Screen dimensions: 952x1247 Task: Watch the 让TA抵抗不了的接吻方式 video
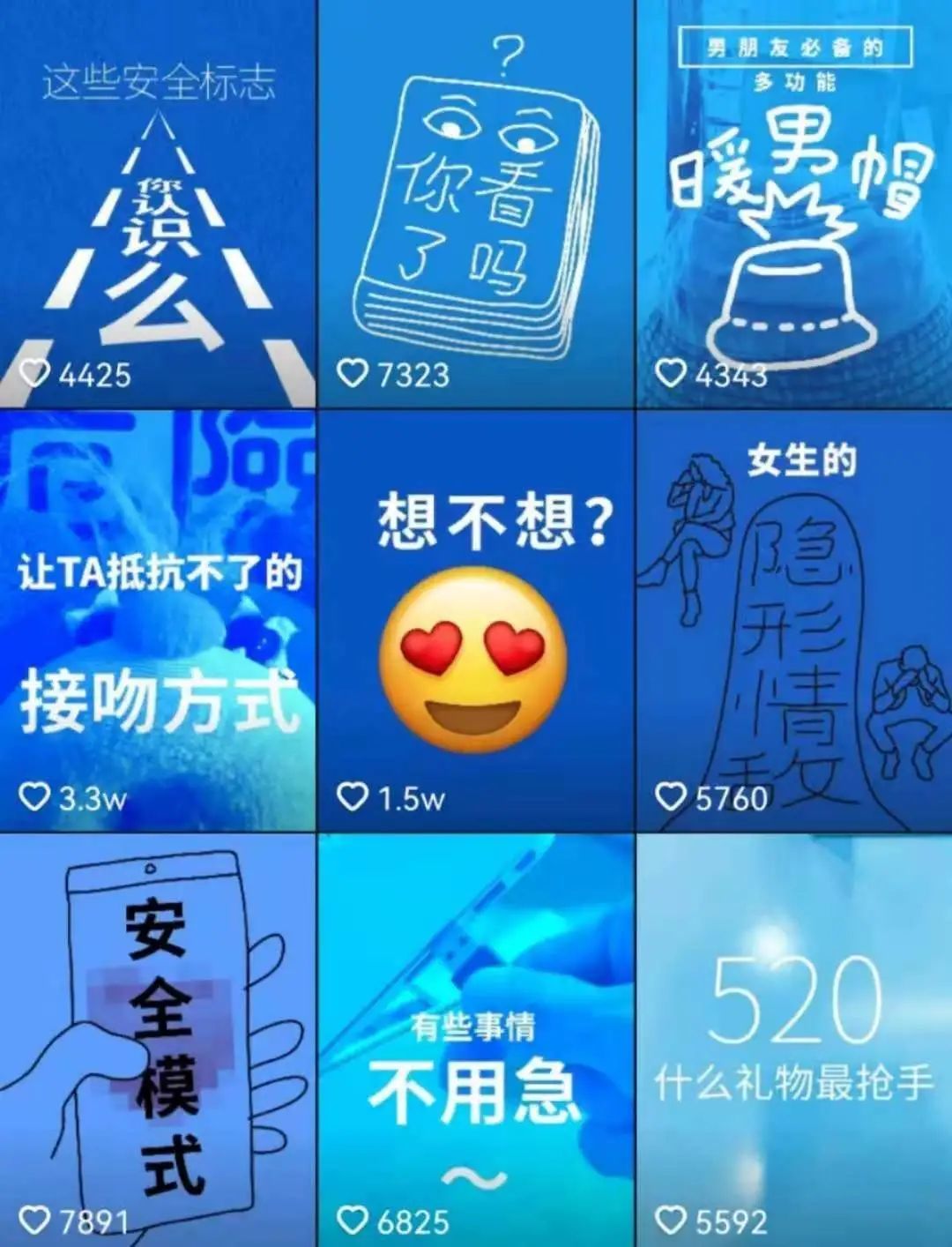point(157,620)
